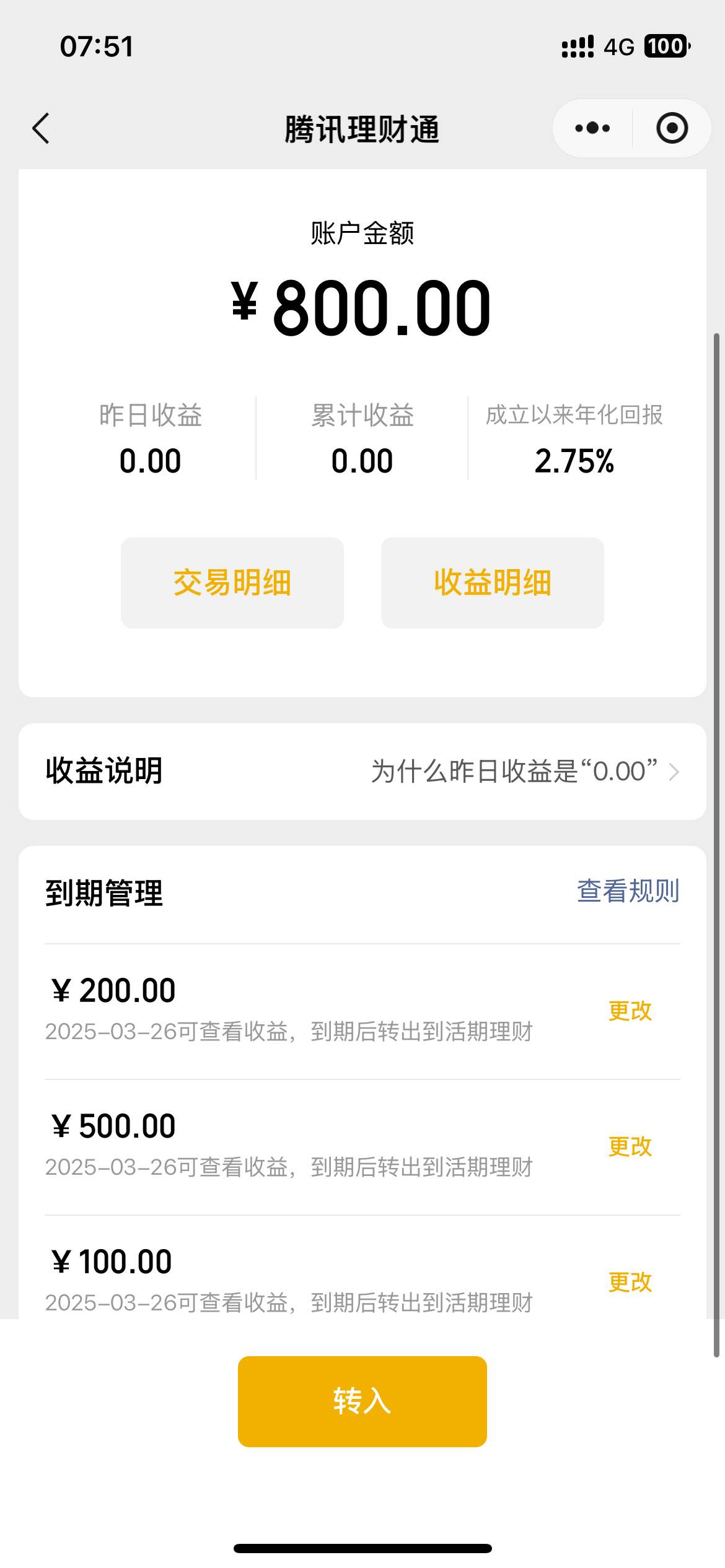
Task: Select 更改 next to the ¥100.00 entry
Action: tap(630, 1282)
